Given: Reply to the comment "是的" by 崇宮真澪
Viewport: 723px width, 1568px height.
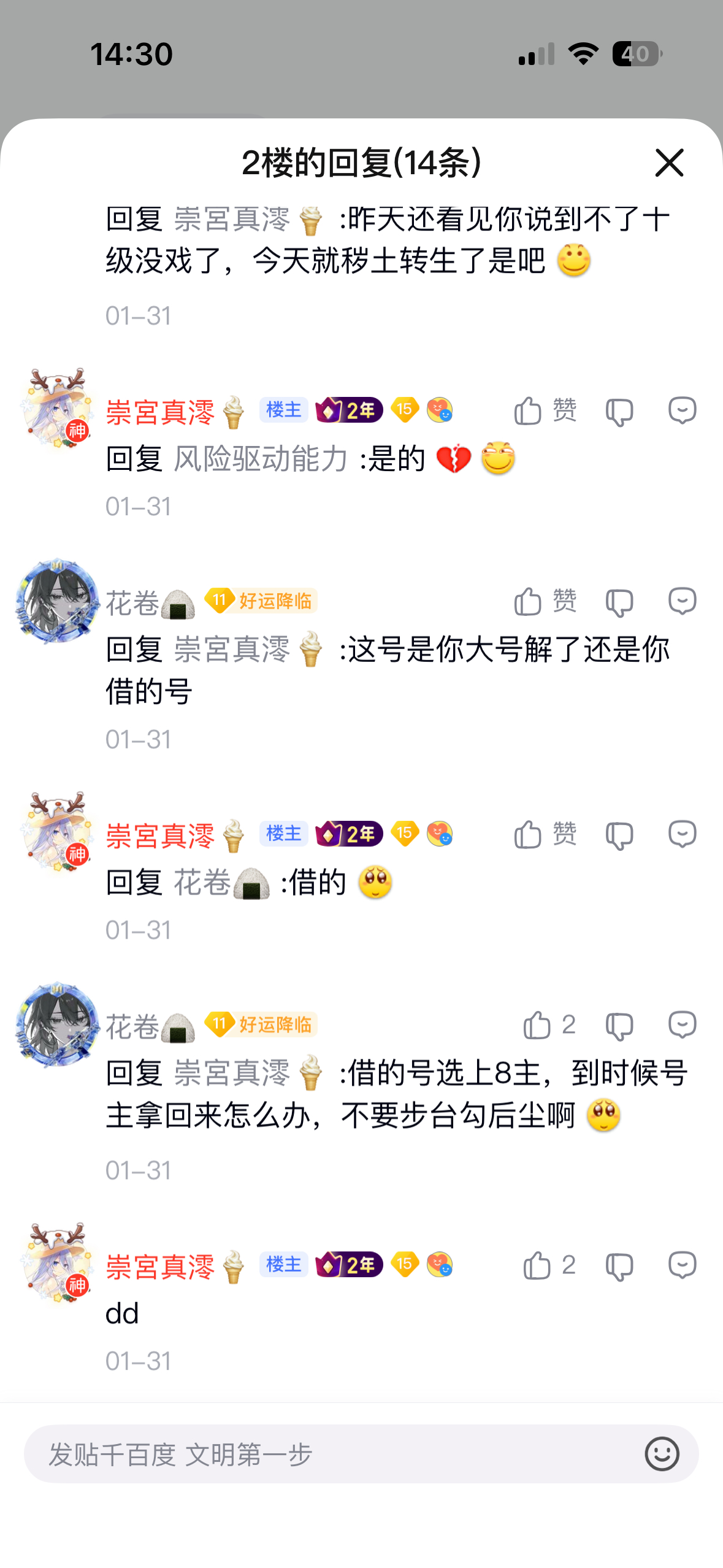Looking at the screenshot, I should (682, 411).
